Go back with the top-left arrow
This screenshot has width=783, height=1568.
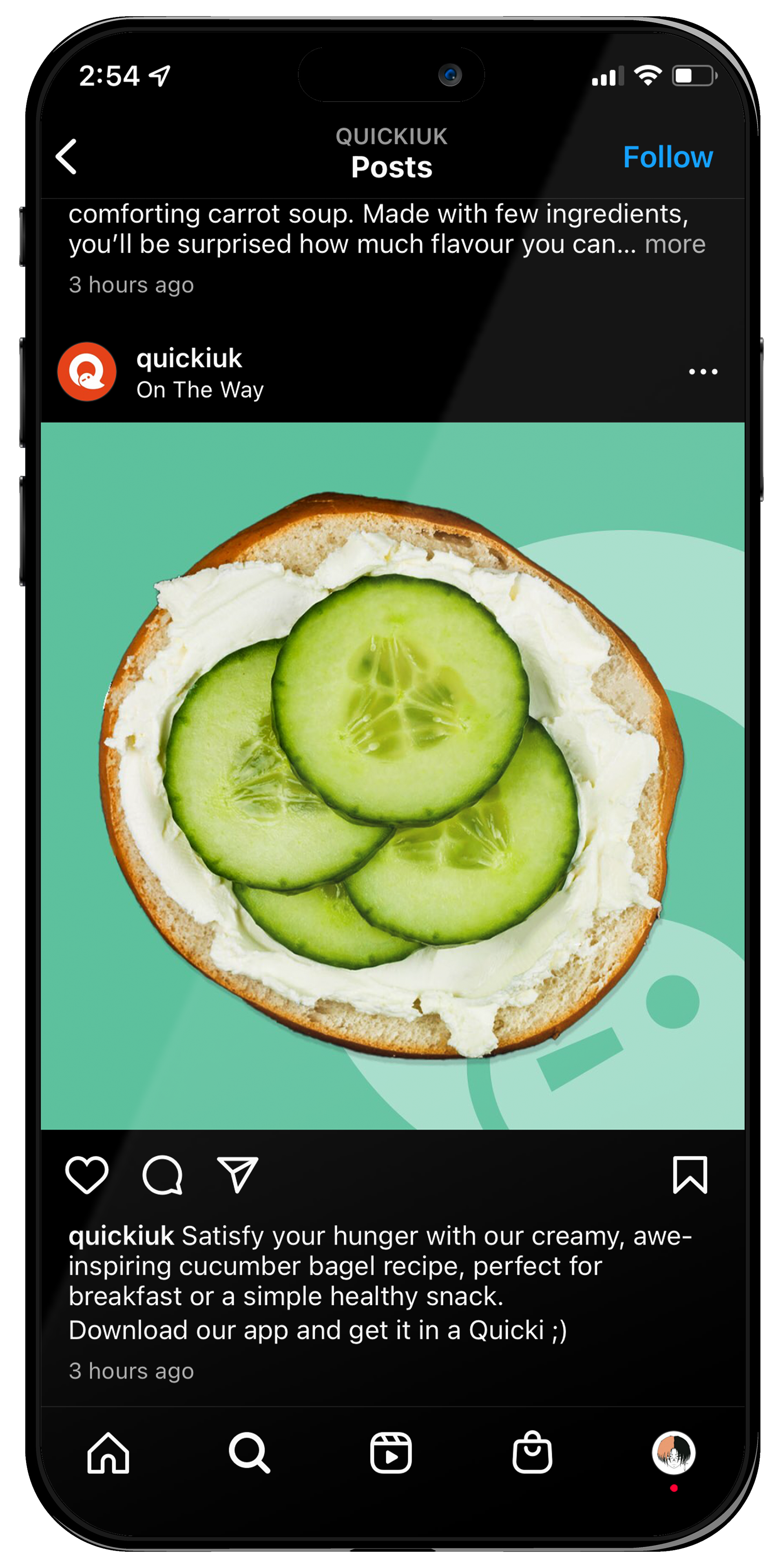(x=66, y=157)
